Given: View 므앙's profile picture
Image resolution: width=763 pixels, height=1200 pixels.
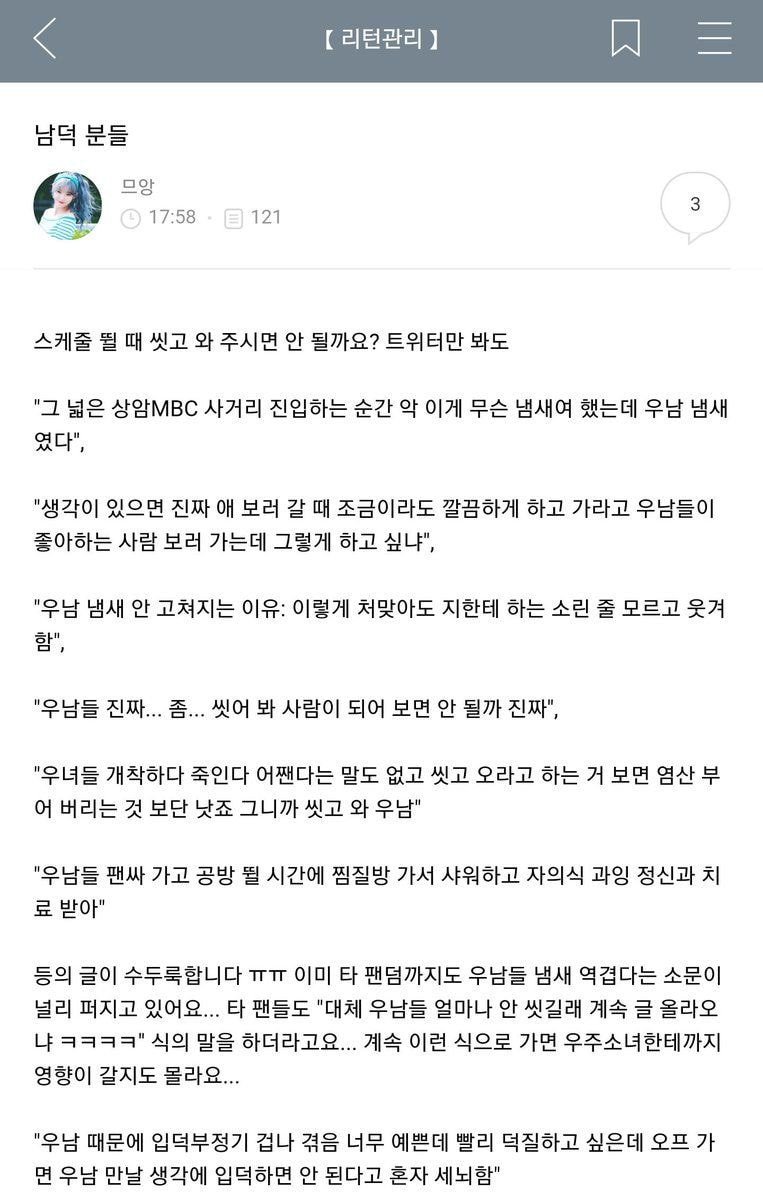Looking at the screenshot, I should (68, 205).
